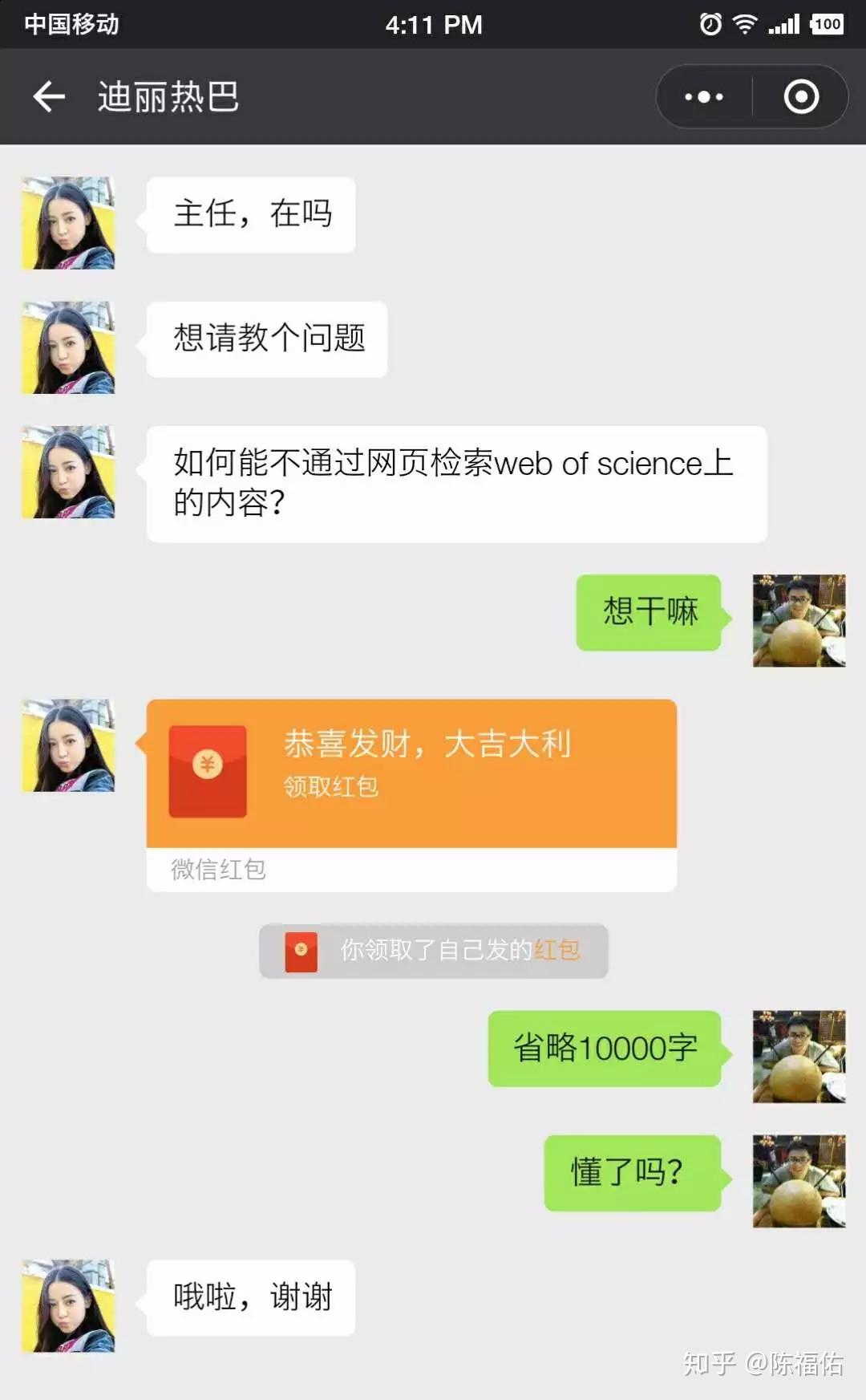
Task: Tap the battery indicator showing 100
Action: coord(826,24)
